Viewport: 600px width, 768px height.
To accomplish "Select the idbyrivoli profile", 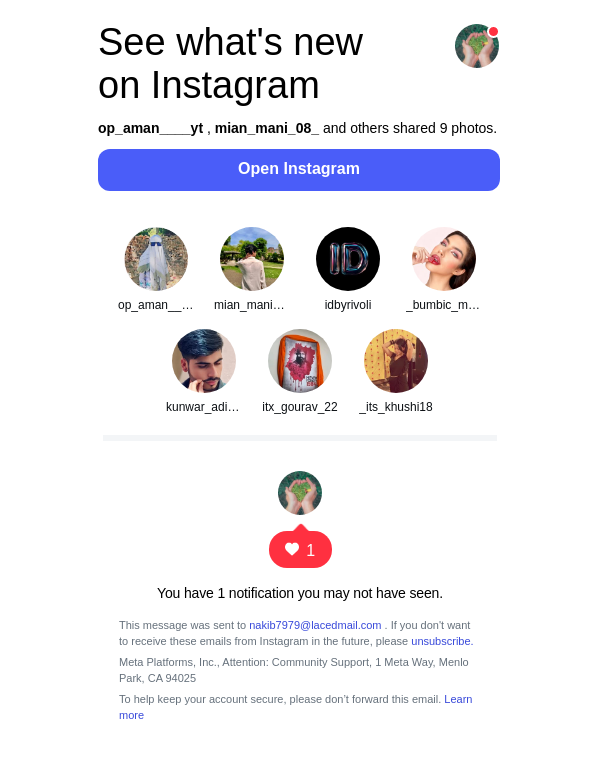I will [x=348, y=259].
